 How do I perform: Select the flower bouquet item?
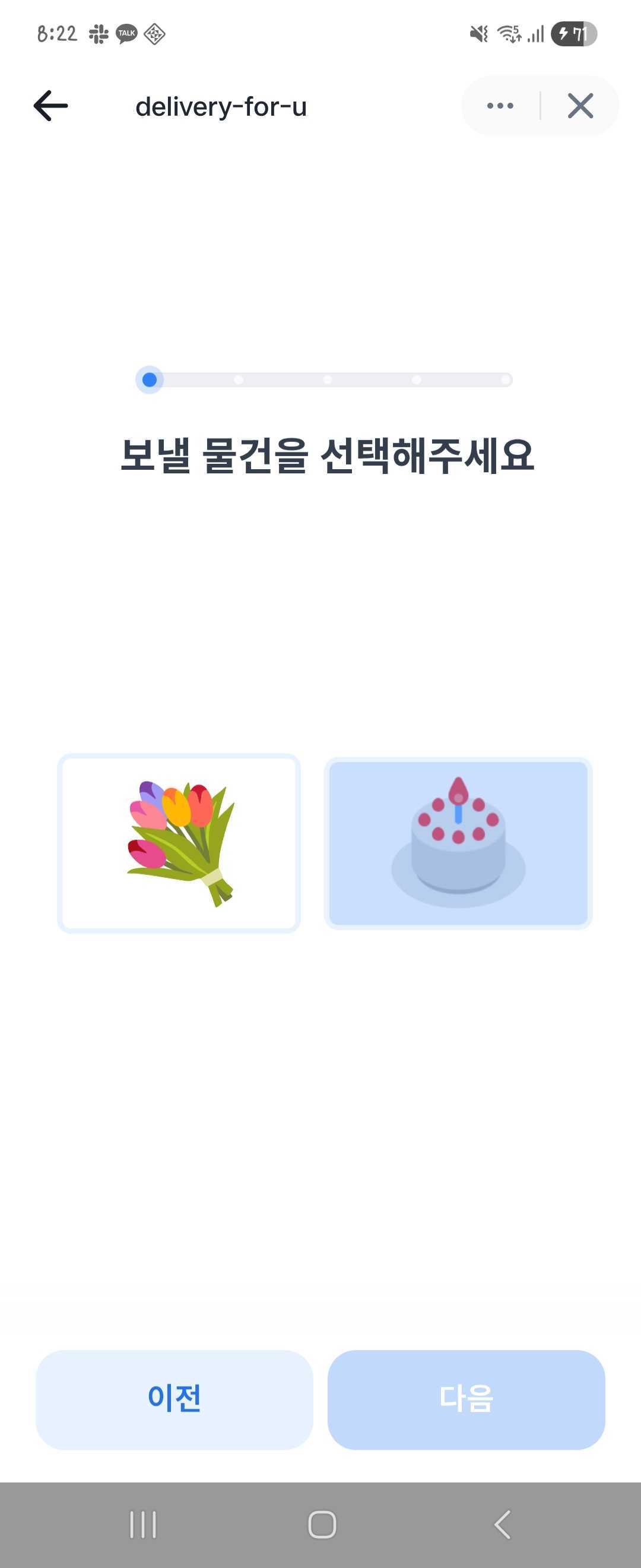(179, 843)
